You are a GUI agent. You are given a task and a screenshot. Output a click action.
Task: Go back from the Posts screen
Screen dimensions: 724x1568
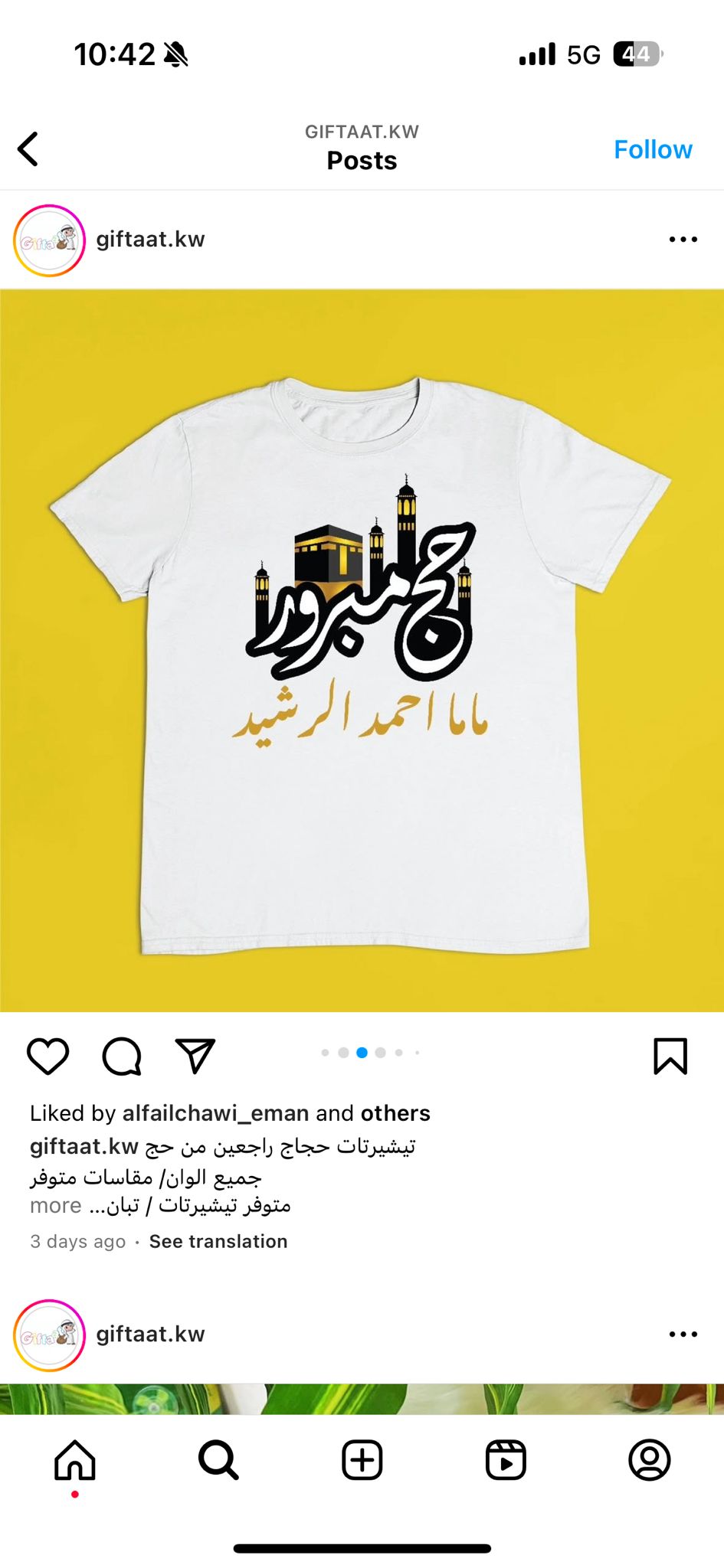[x=28, y=149]
